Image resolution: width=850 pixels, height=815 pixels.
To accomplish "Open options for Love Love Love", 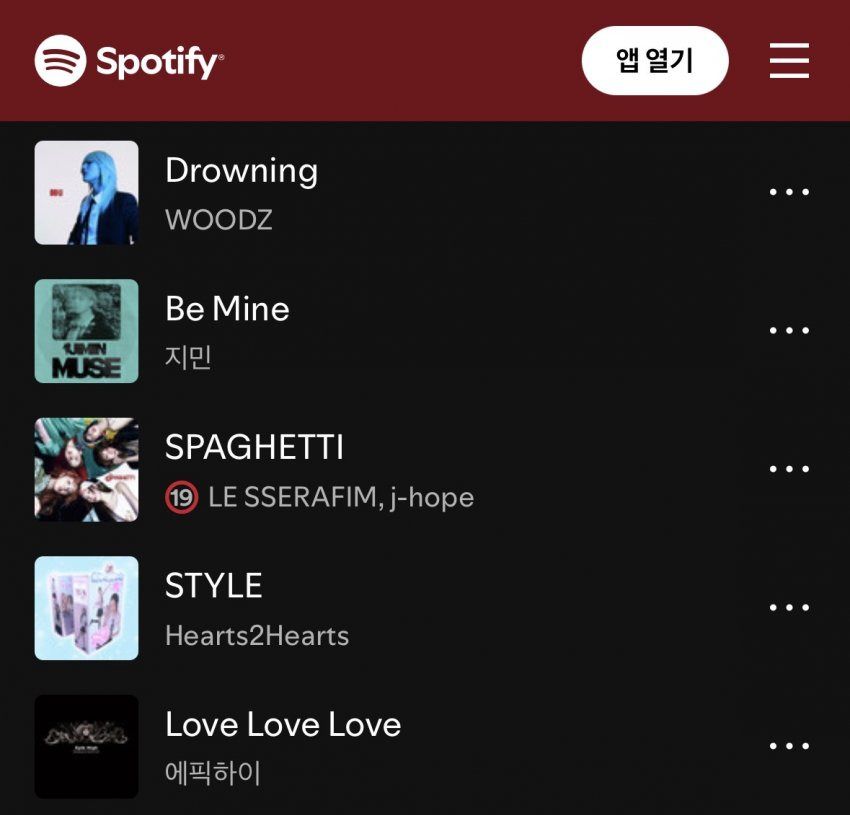I will coord(789,746).
